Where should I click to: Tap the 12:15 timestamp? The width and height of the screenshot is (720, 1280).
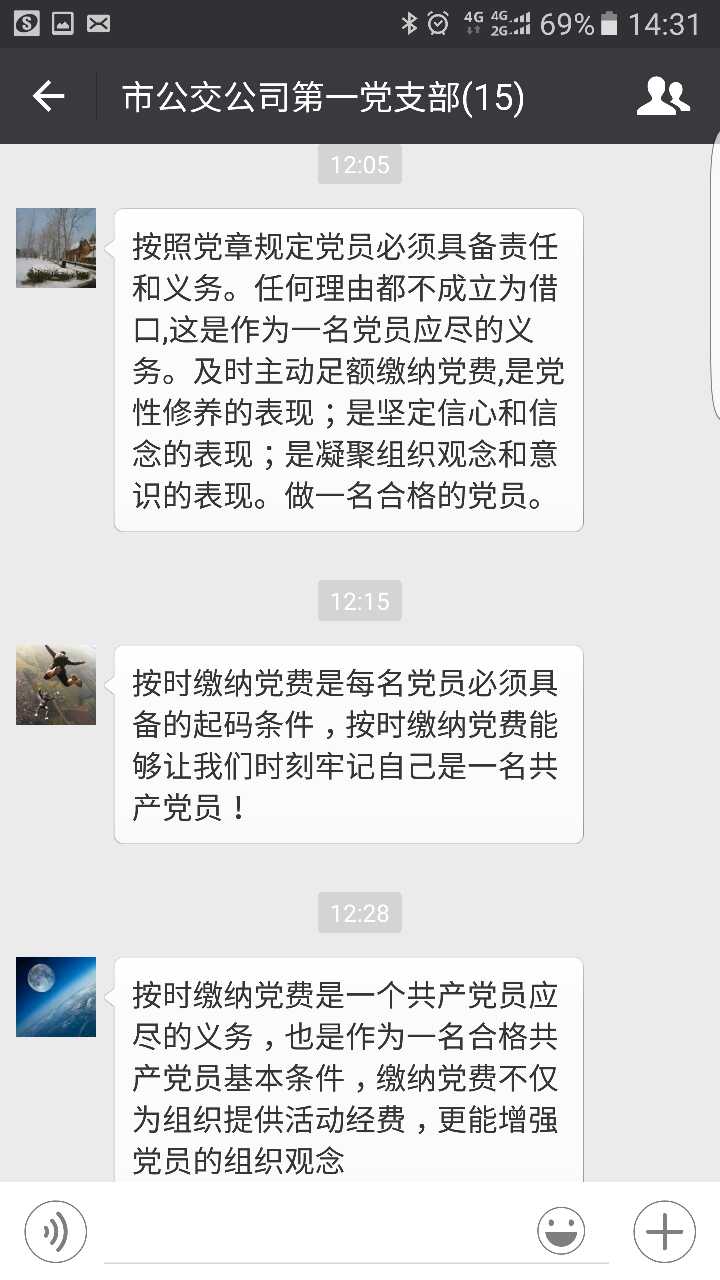click(x=359, y=600)
